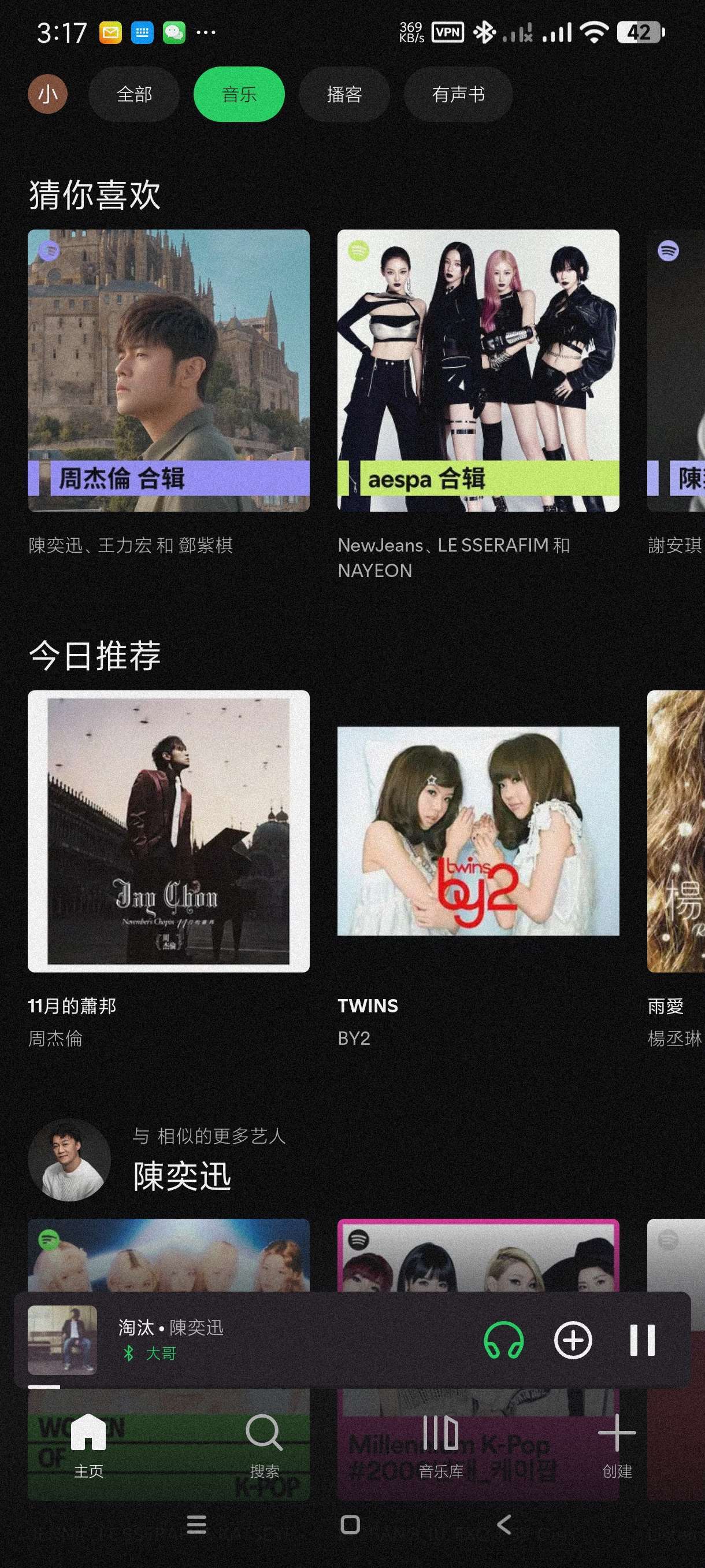Viewport: 705px width, 1568px height.
Task: Open the 周杰倫 合辑 playlist card
Action: coord(169,370)
